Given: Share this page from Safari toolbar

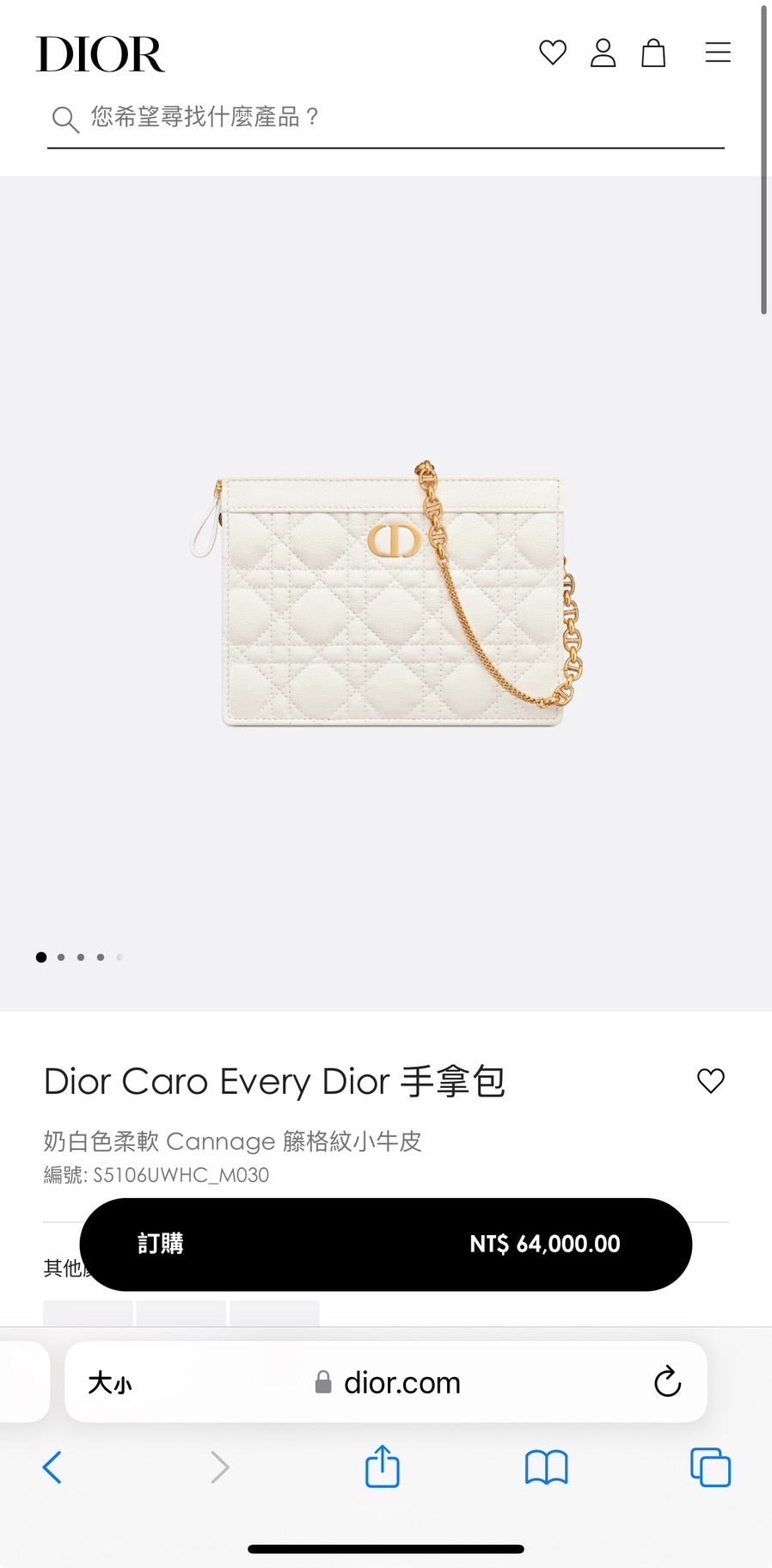Looking at the screenshot, I should pos(383,1467).
